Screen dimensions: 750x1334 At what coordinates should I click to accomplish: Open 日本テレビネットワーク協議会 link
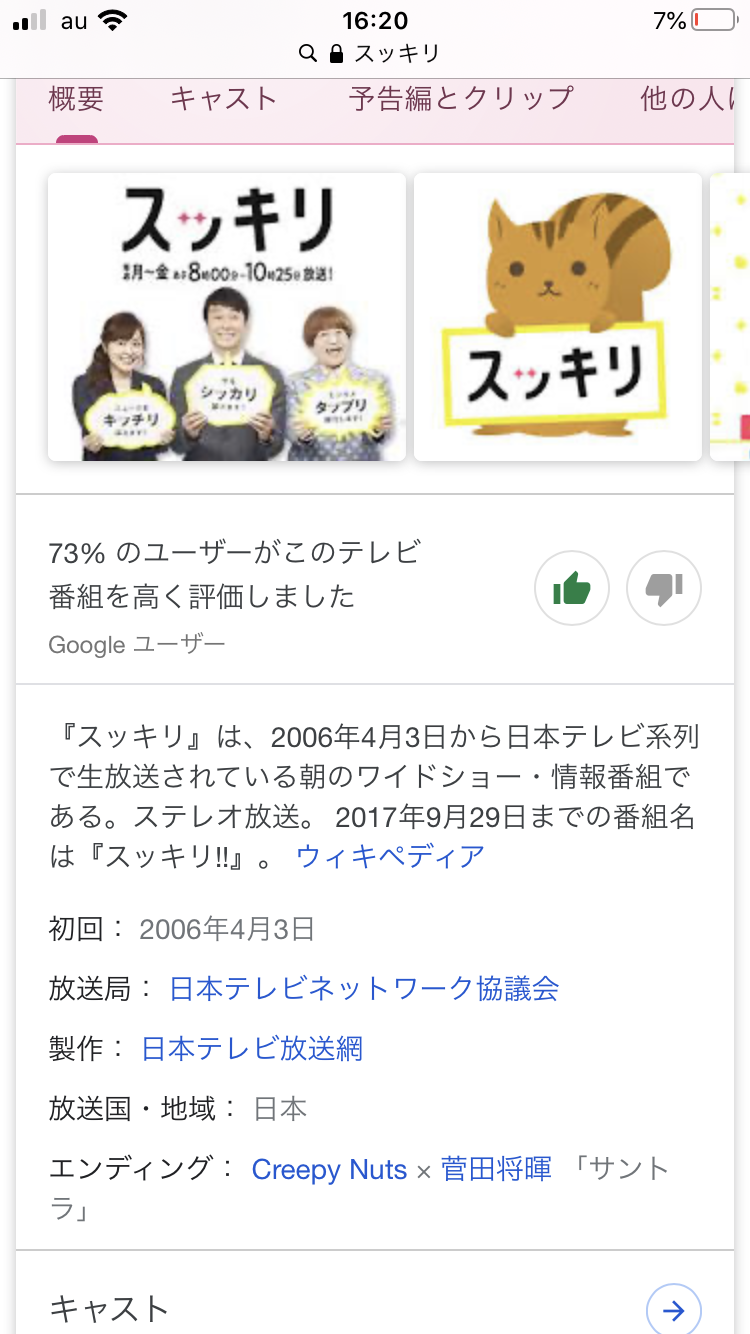click(364, 989)
